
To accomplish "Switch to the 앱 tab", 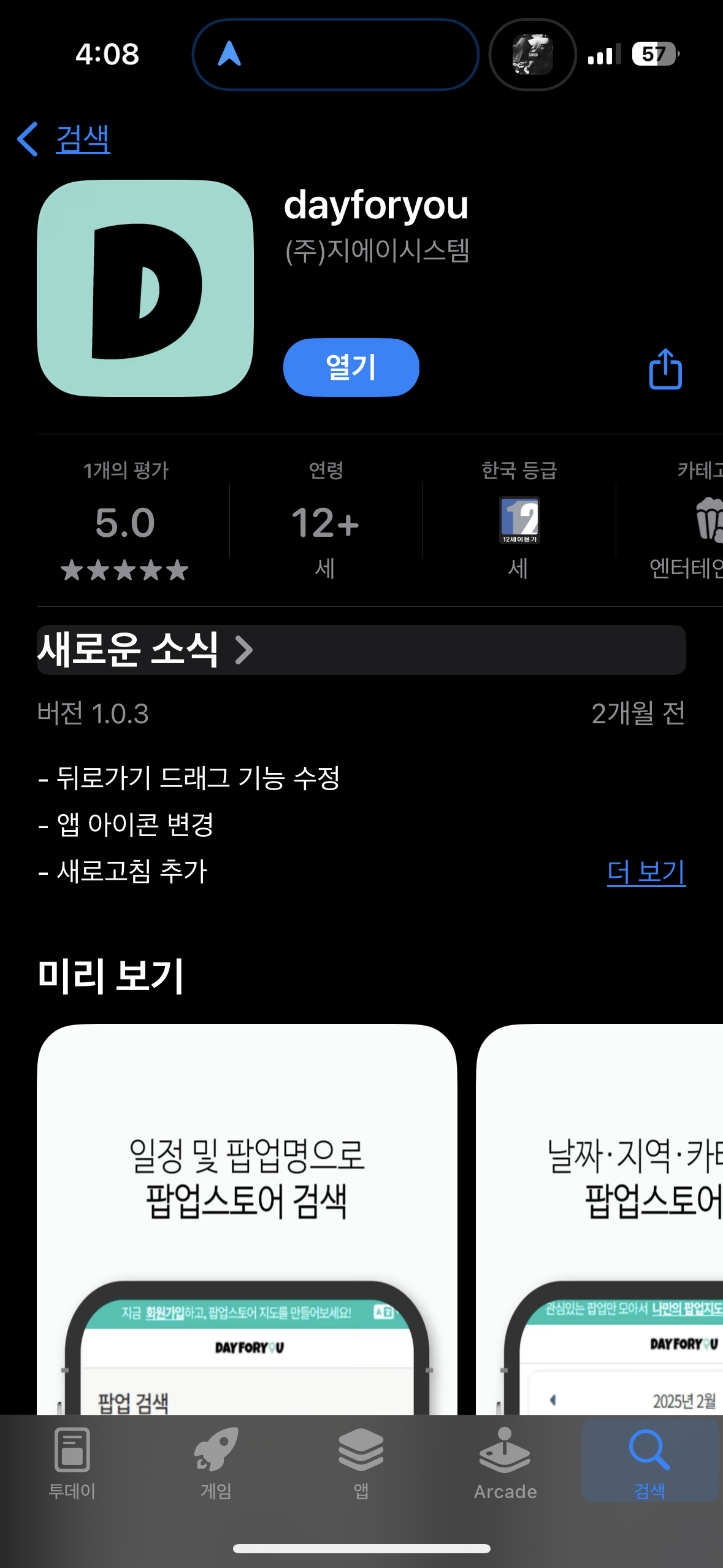I will pos(361,1462).
